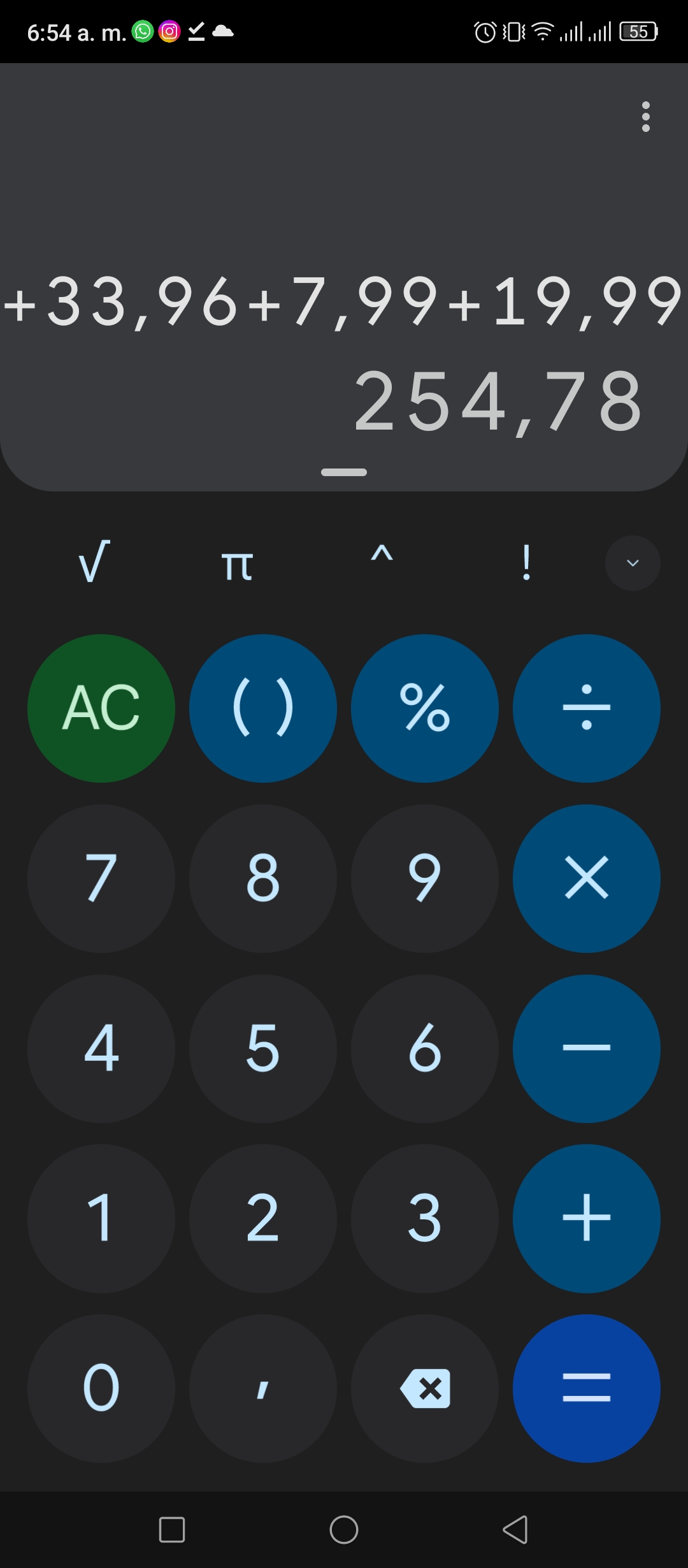Type the number 5
Screen dimensions: 688x1568
pos(263,1049)
